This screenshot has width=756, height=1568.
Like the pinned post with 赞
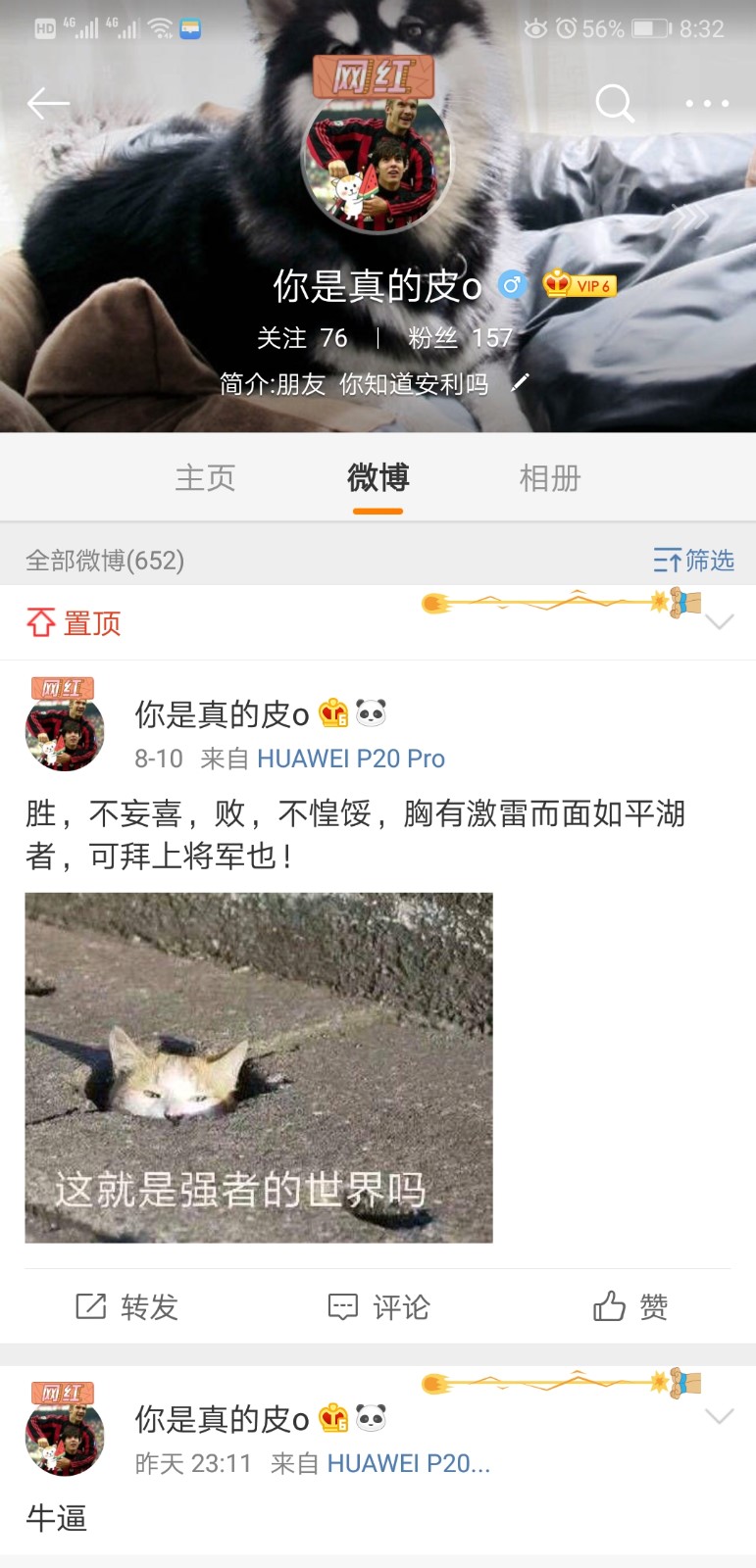pyautogui.click(x=630, y=1306)
